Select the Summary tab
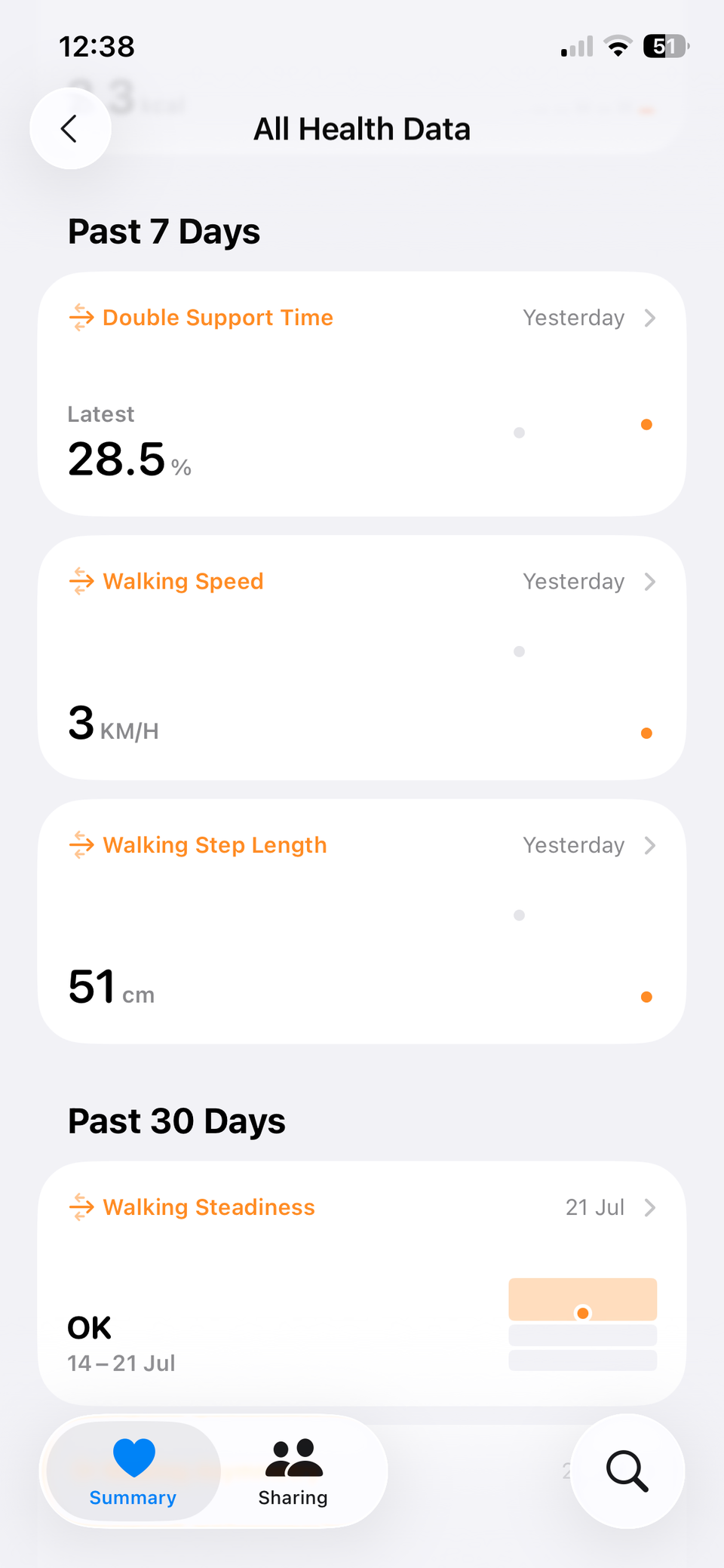The image size is (724, 1568). tap(133, 1471)
